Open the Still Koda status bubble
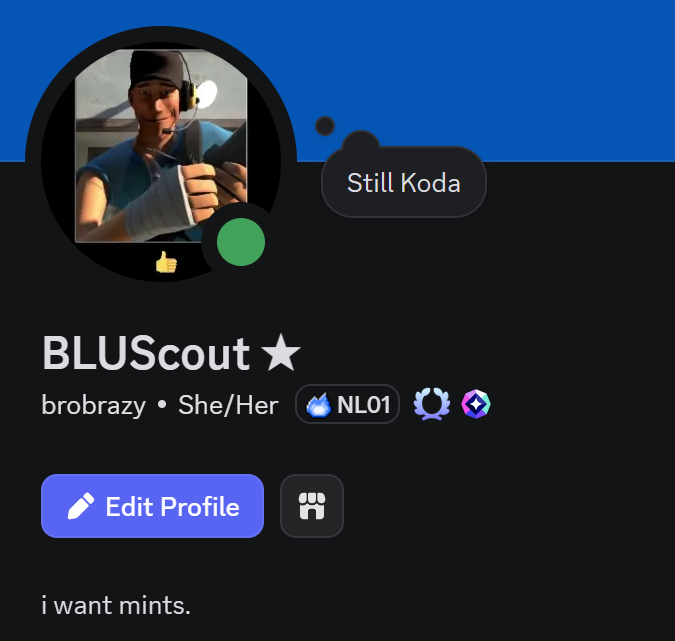Viewport: 675px width, 641px height. (403, 183)
